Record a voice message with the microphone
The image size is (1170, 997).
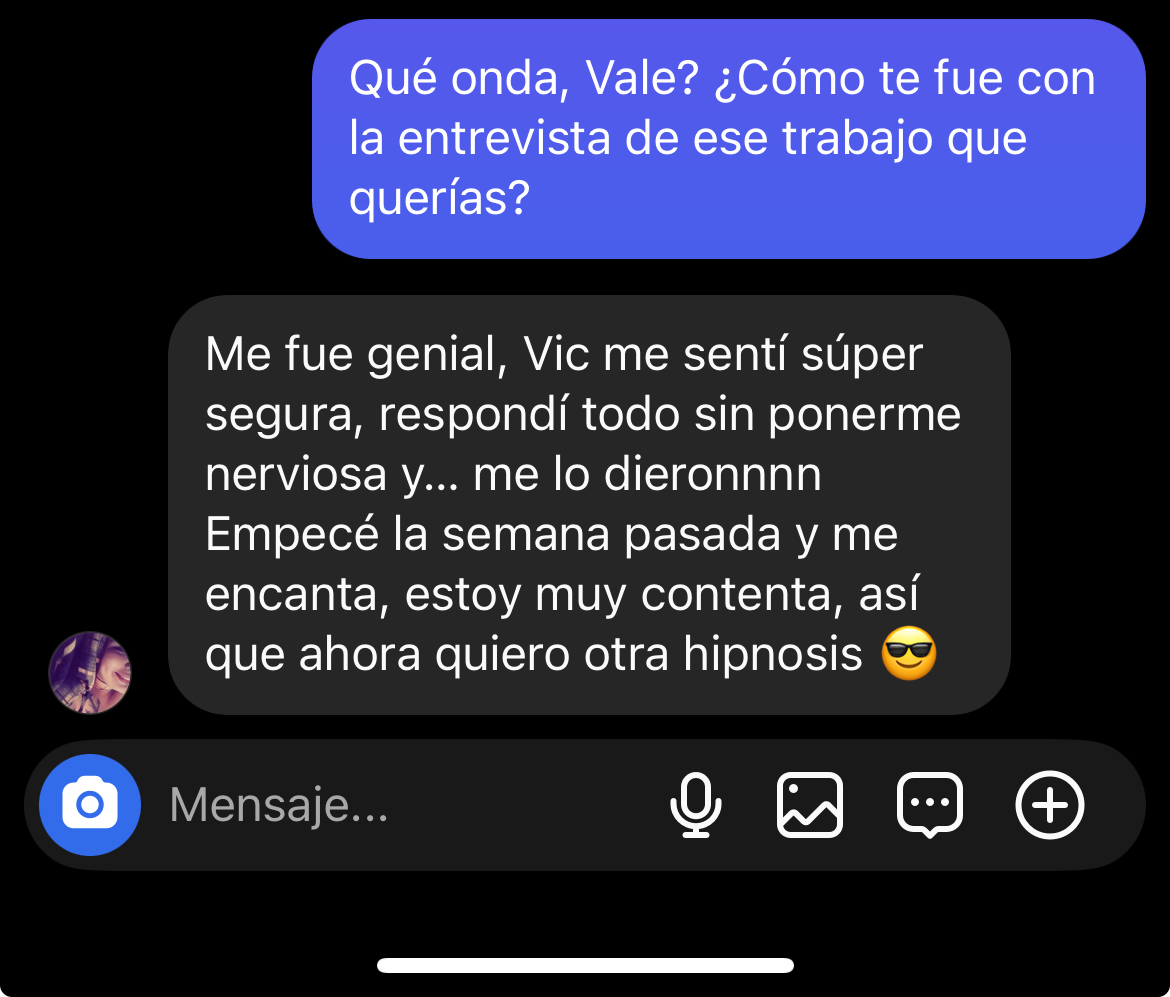(x=695, y=805)
